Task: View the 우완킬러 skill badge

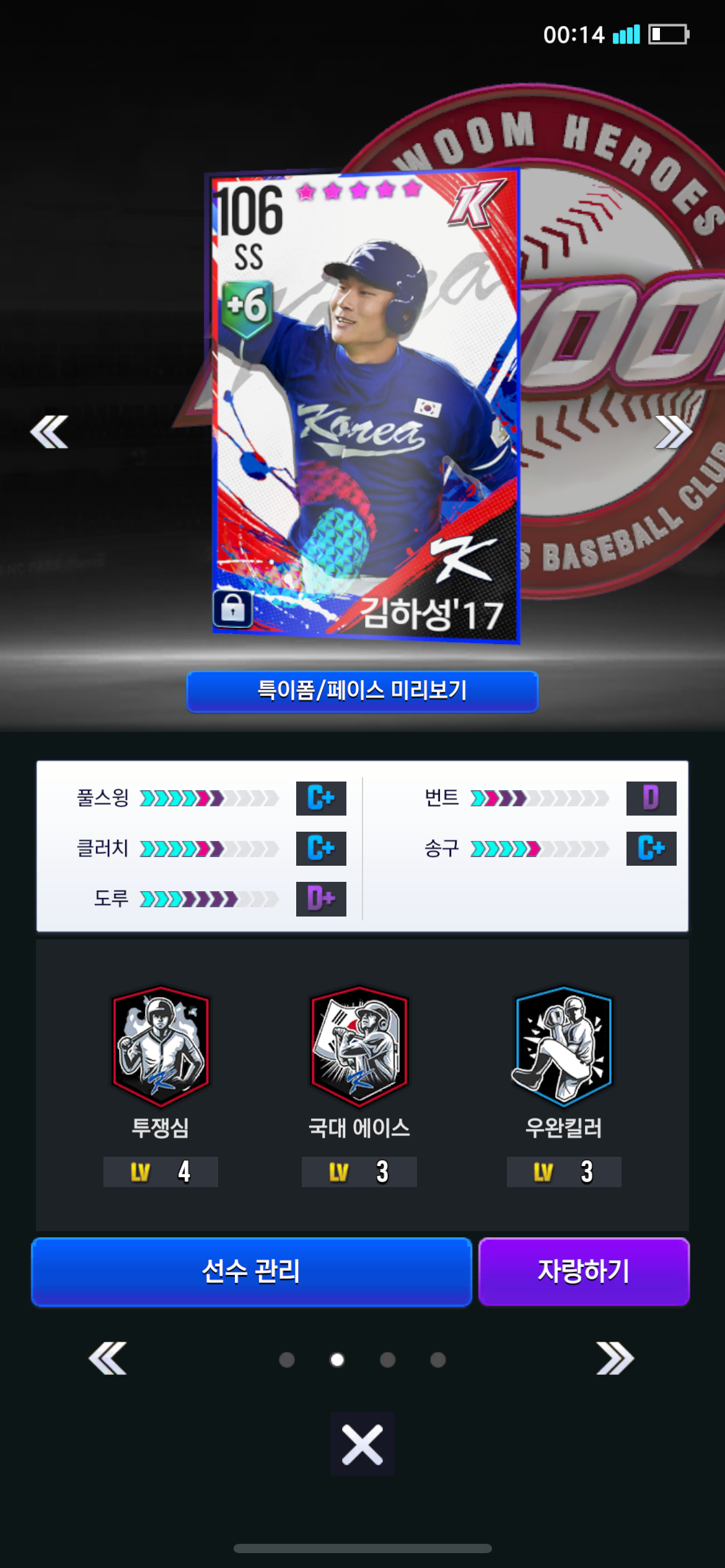Action: tap(563, 1047)
